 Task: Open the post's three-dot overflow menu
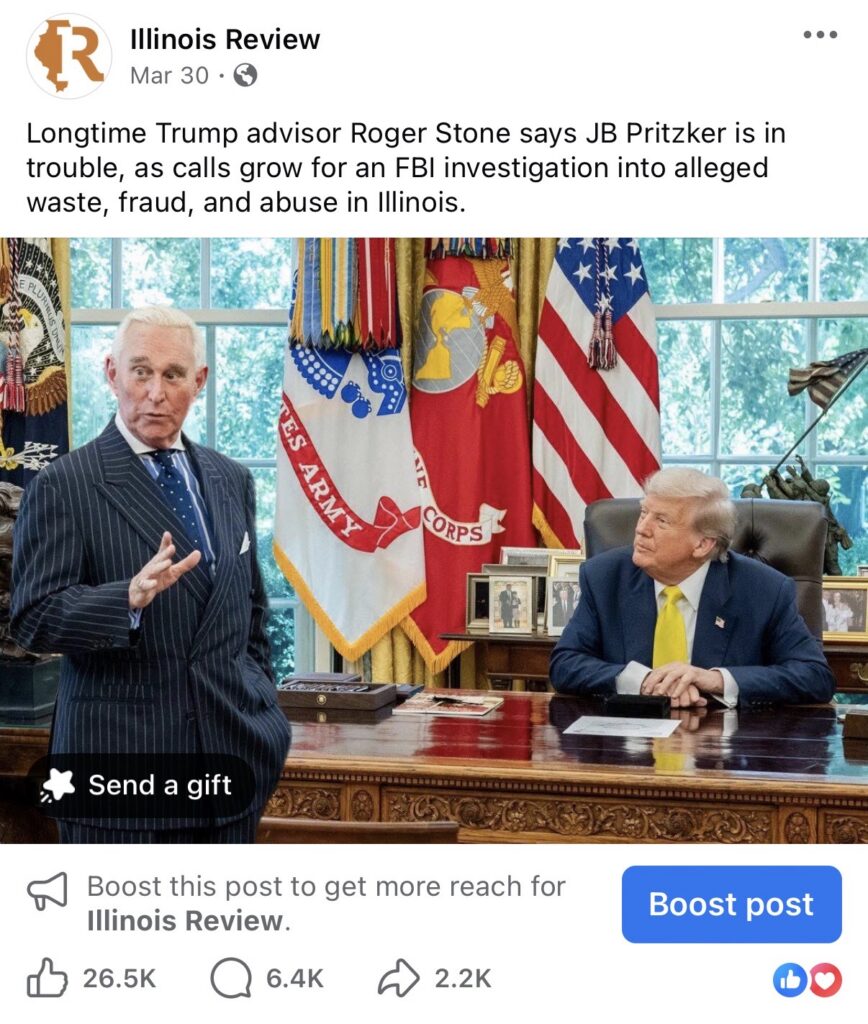(820, 34)
